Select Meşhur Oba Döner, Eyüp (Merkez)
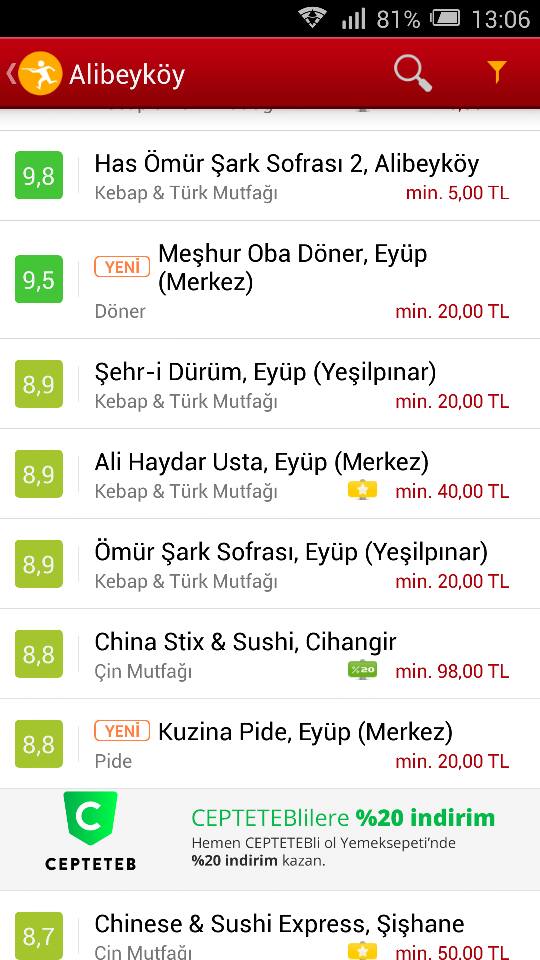This screenshot has height=960, width=540. (x=270, y=280)
